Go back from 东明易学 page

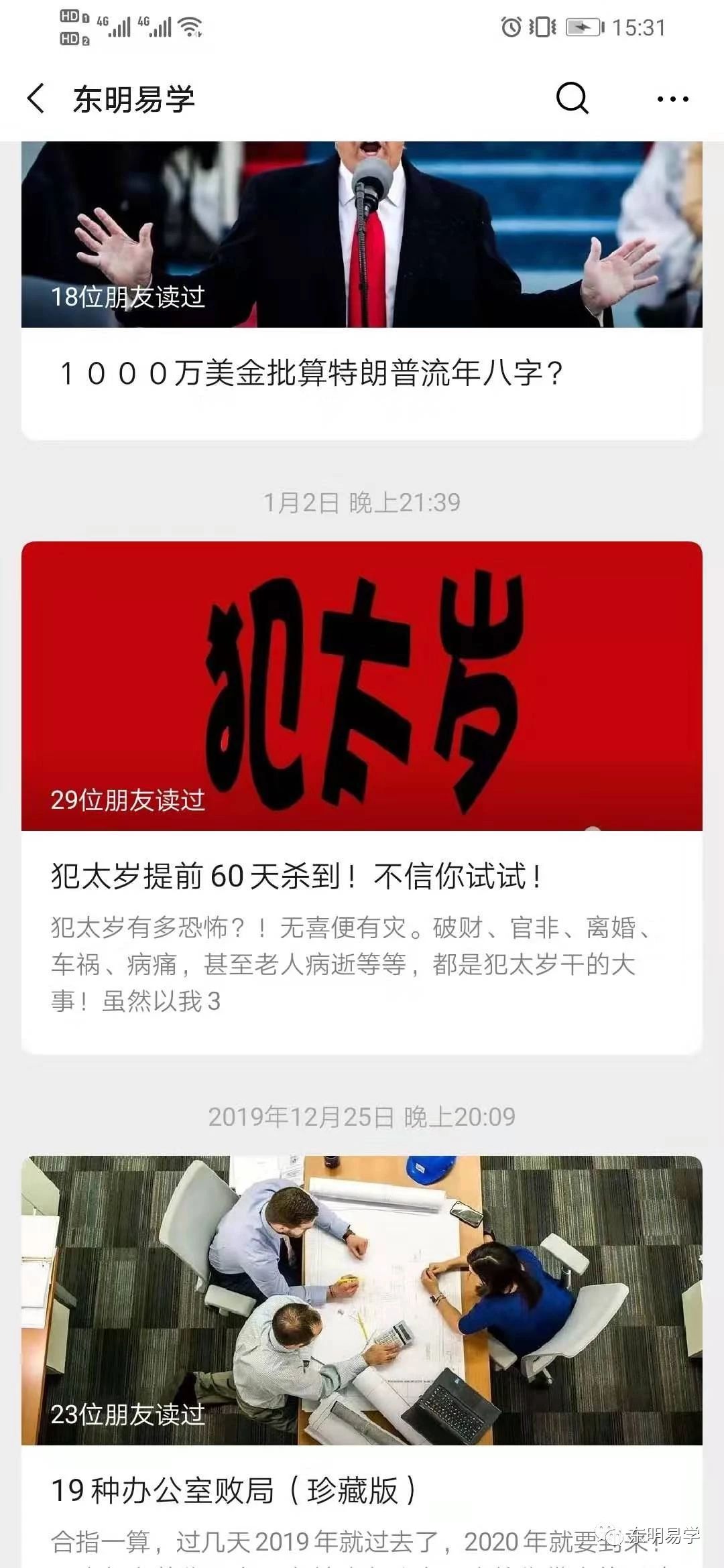pyautogui.click(x=36, y=99)
